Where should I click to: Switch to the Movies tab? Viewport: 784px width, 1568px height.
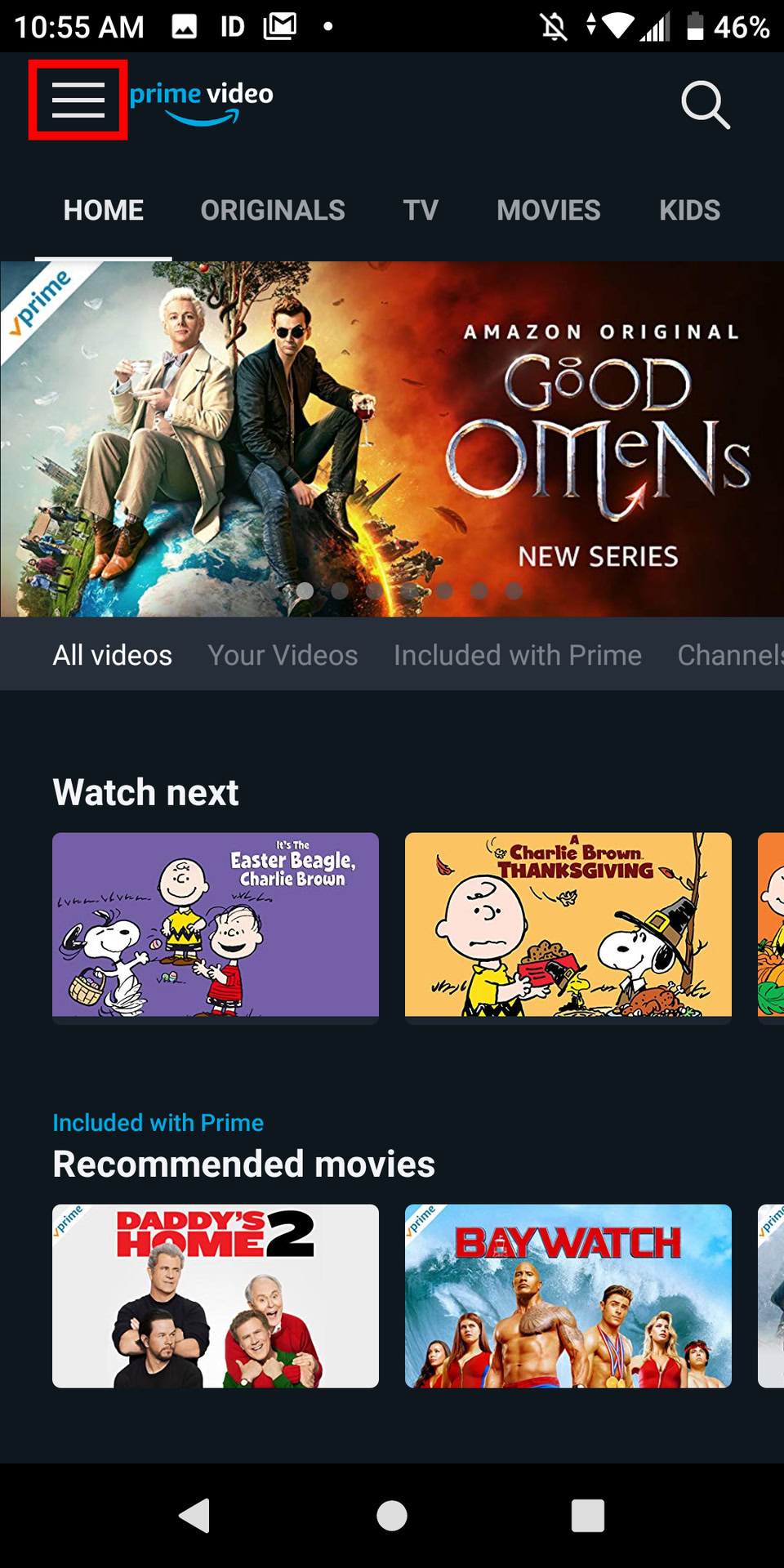click(x=548, y=211)
